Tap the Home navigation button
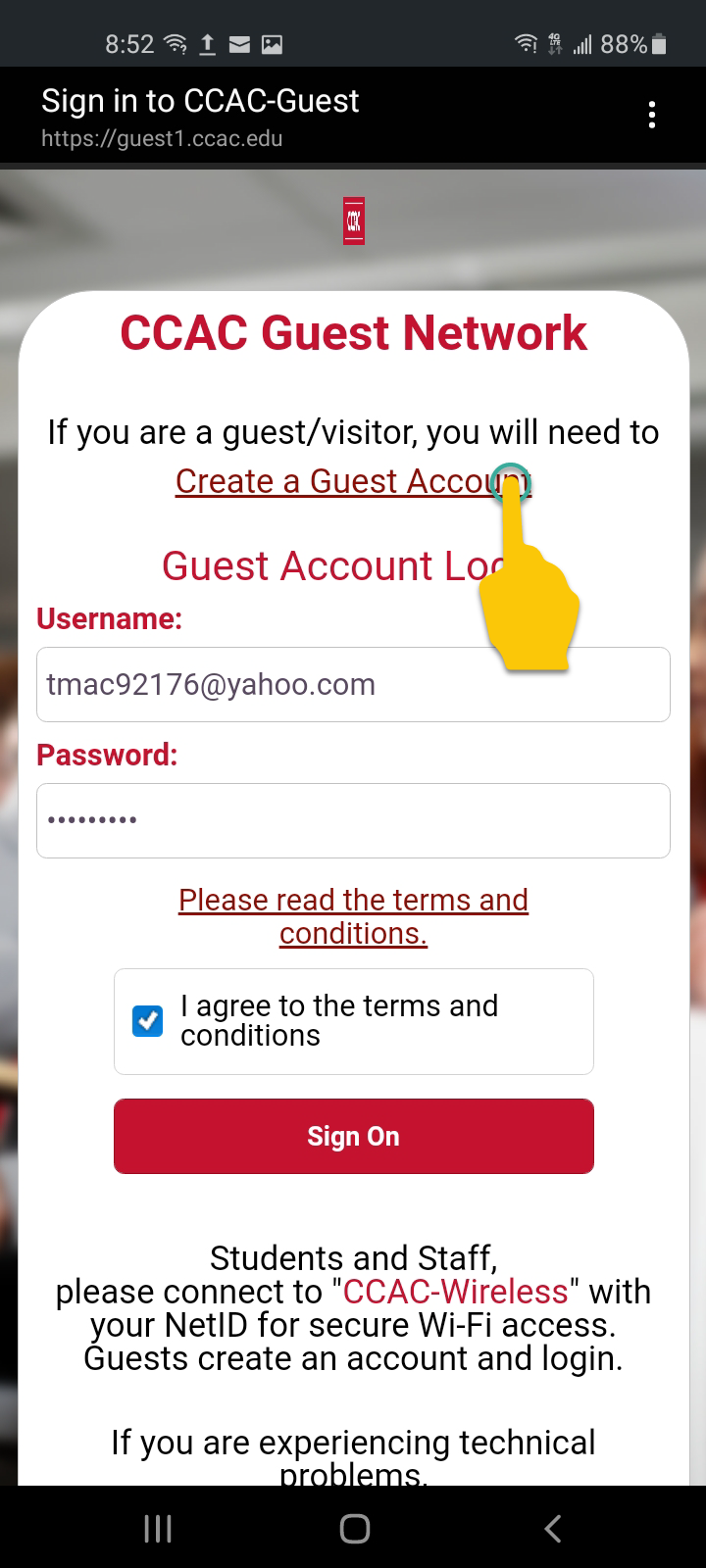 (354, 1527)
